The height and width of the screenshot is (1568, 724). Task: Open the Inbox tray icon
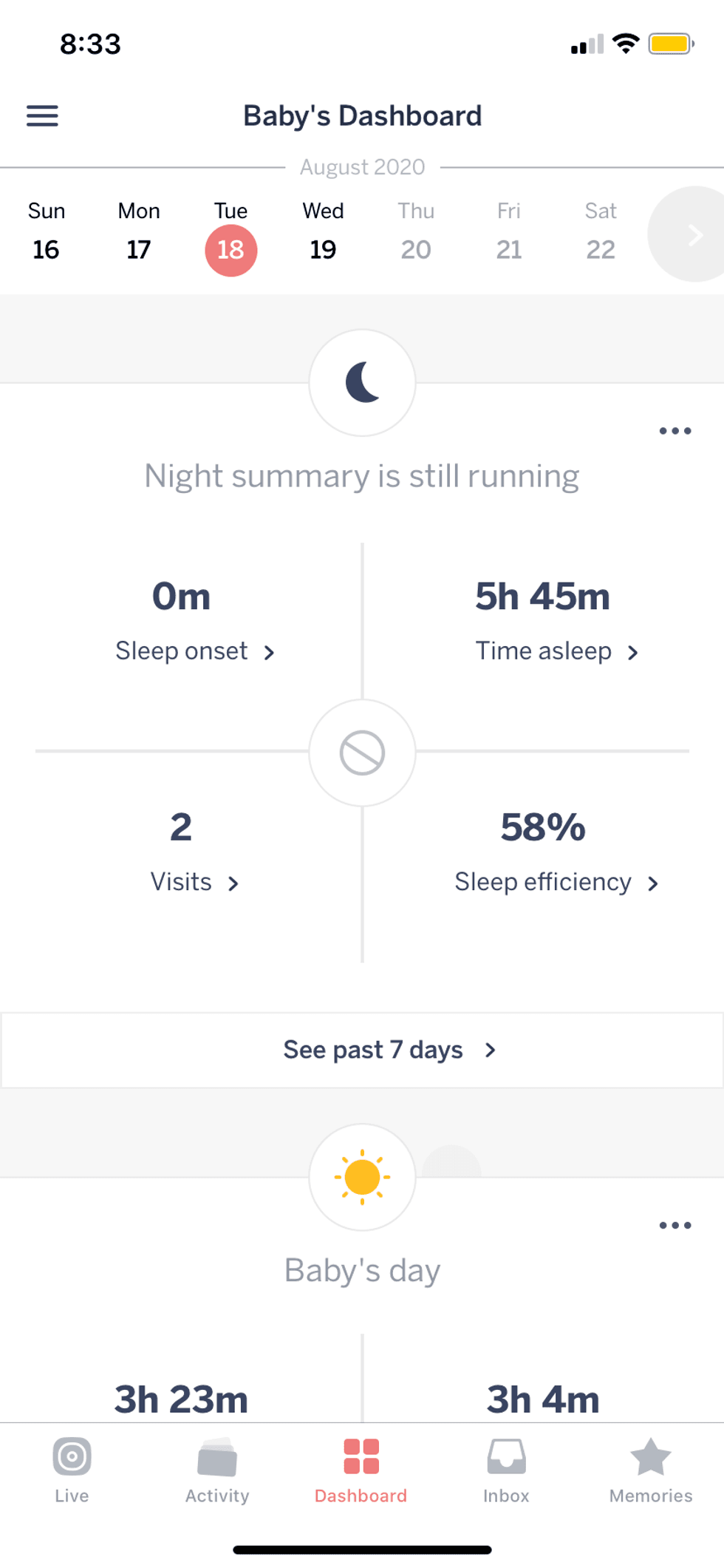[506, 1471]
